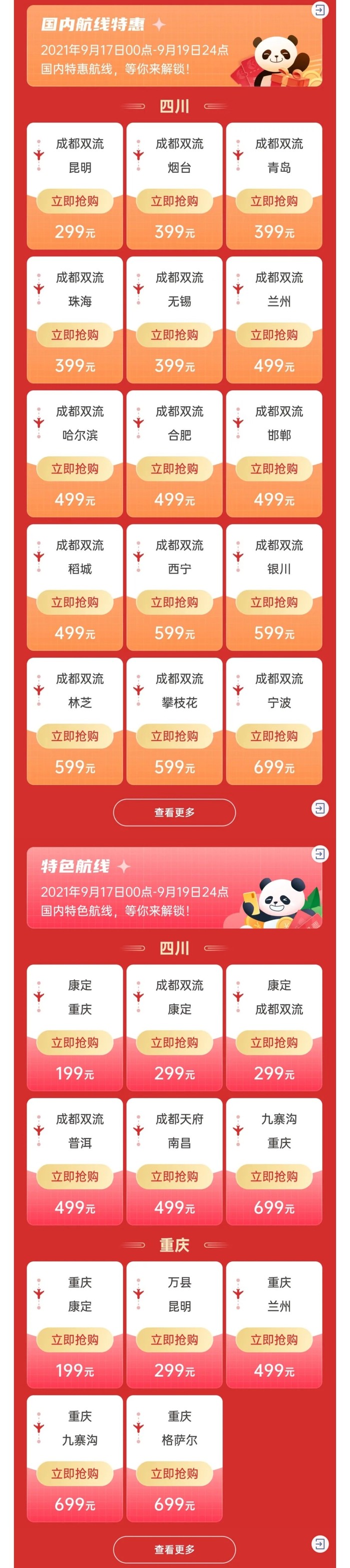The image size is (350, 1568).
Task: View more 国内航线特惠 routes with 查看更多
Action: pos(174,812)
